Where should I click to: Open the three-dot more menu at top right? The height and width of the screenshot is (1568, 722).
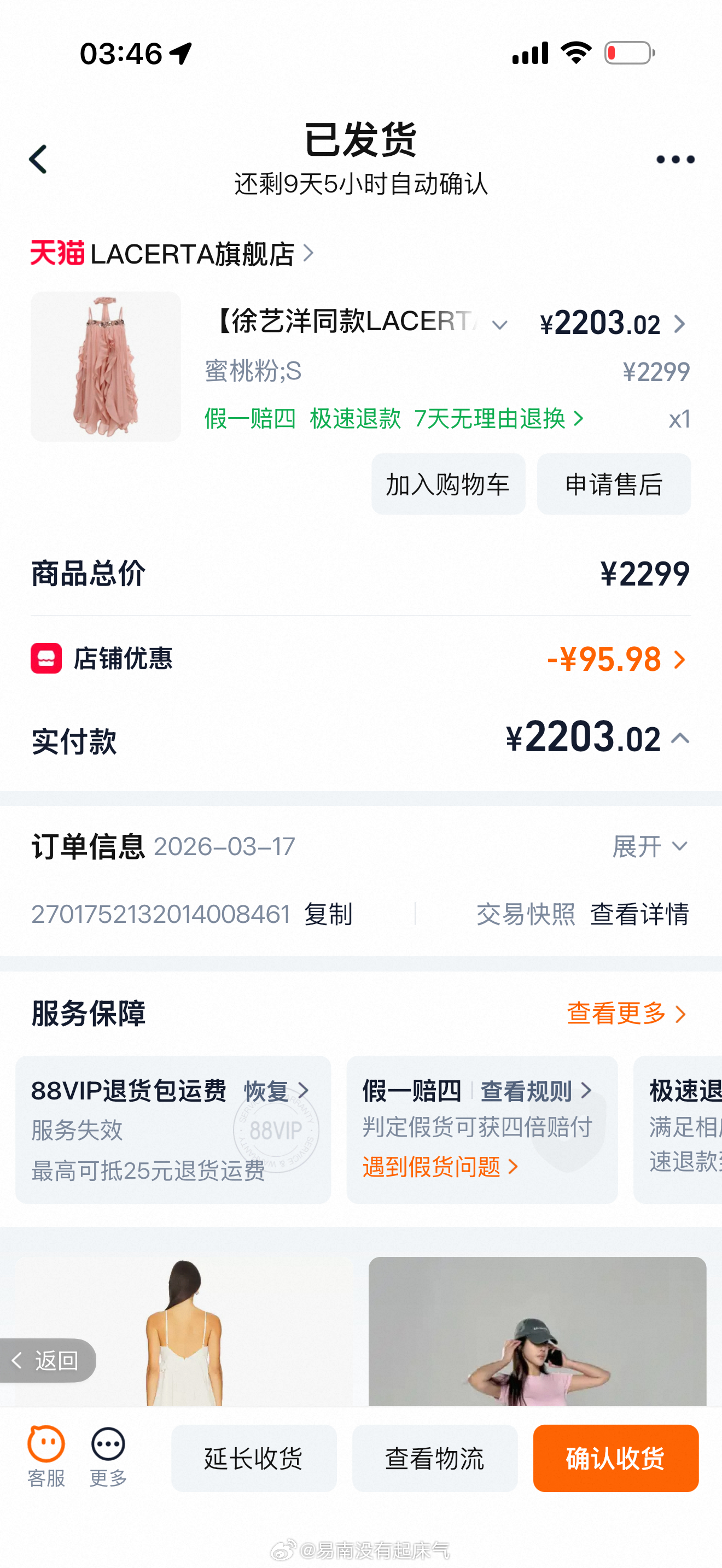[x=674, y=158]
